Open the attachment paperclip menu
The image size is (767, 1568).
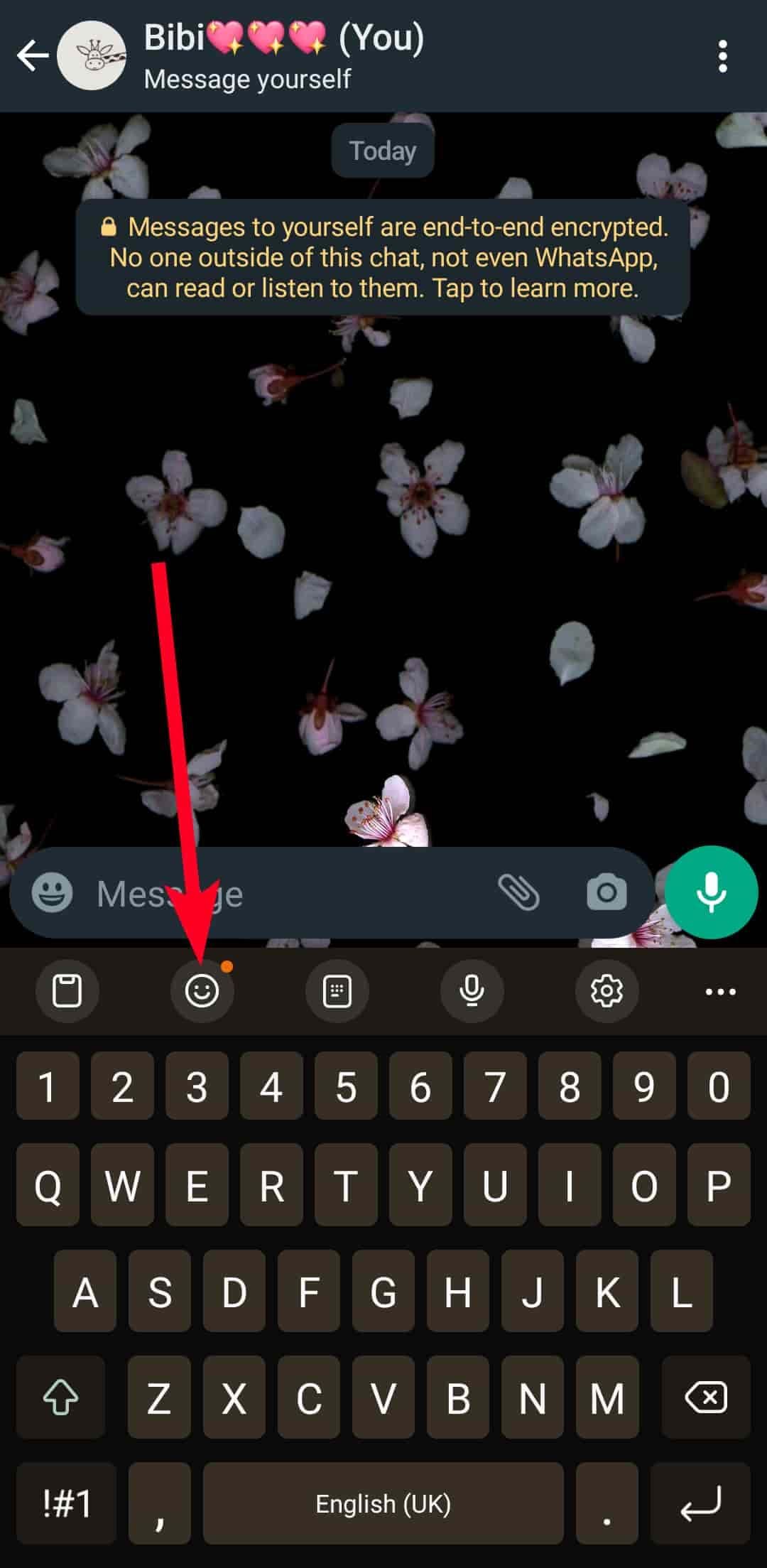pos(519,892)
